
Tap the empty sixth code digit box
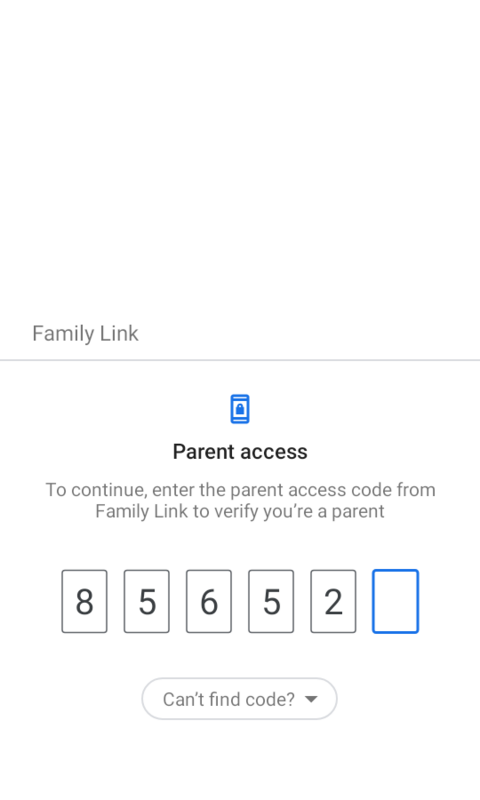coord(395,602)
